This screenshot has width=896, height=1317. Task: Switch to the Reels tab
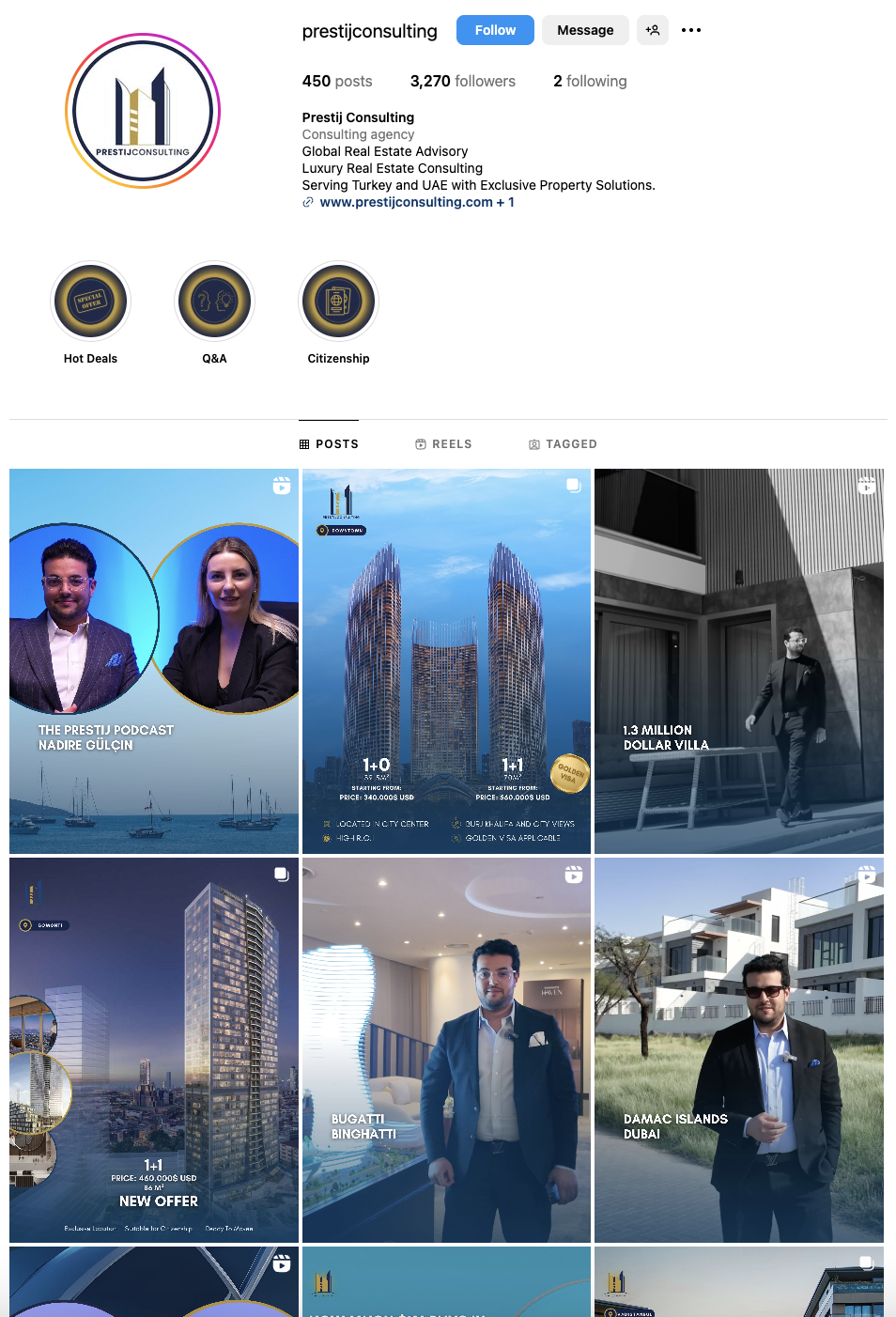coord(443,444)
